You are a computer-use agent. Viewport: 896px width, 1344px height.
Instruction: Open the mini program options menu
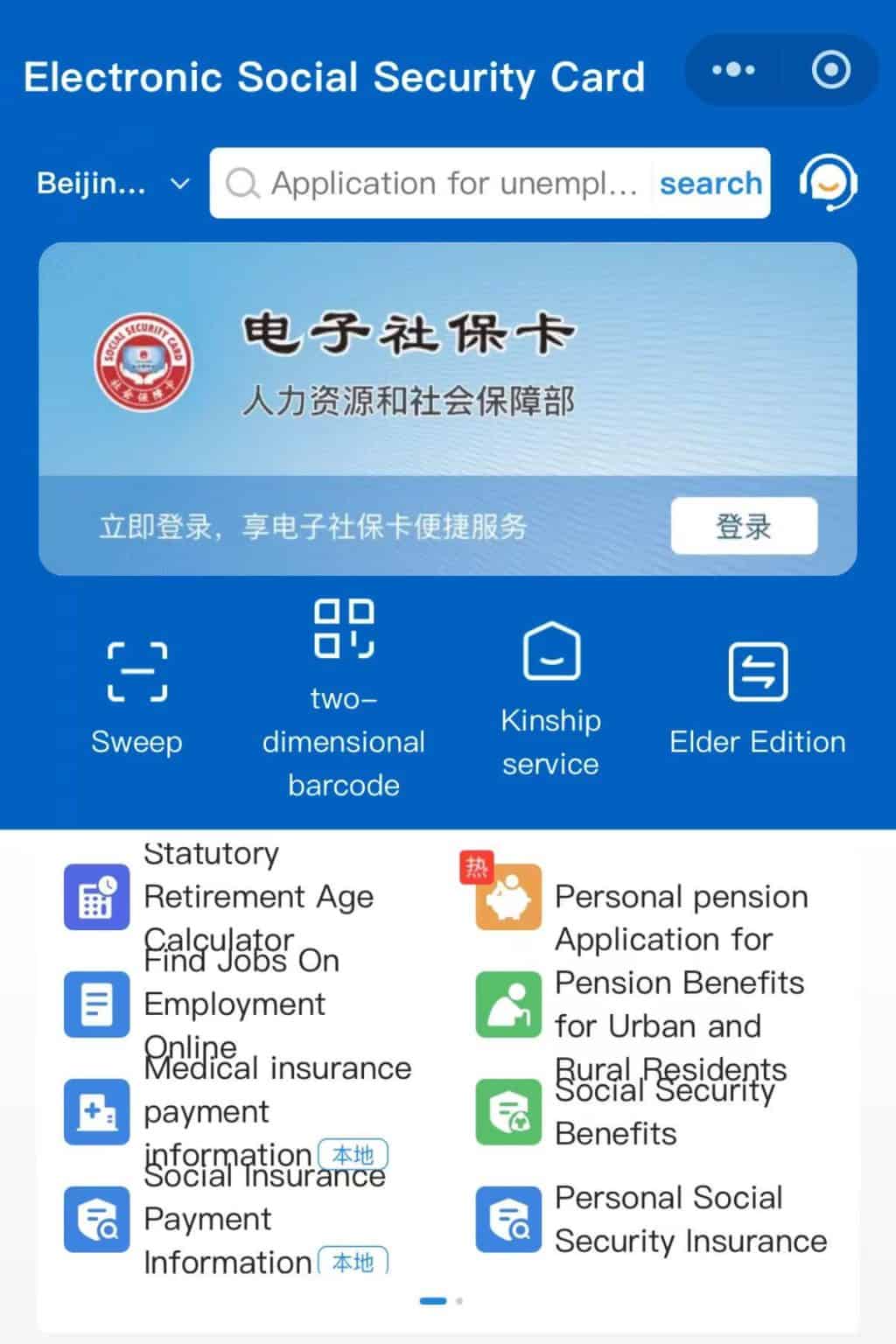pyautogui.click(x=733, y=70)
